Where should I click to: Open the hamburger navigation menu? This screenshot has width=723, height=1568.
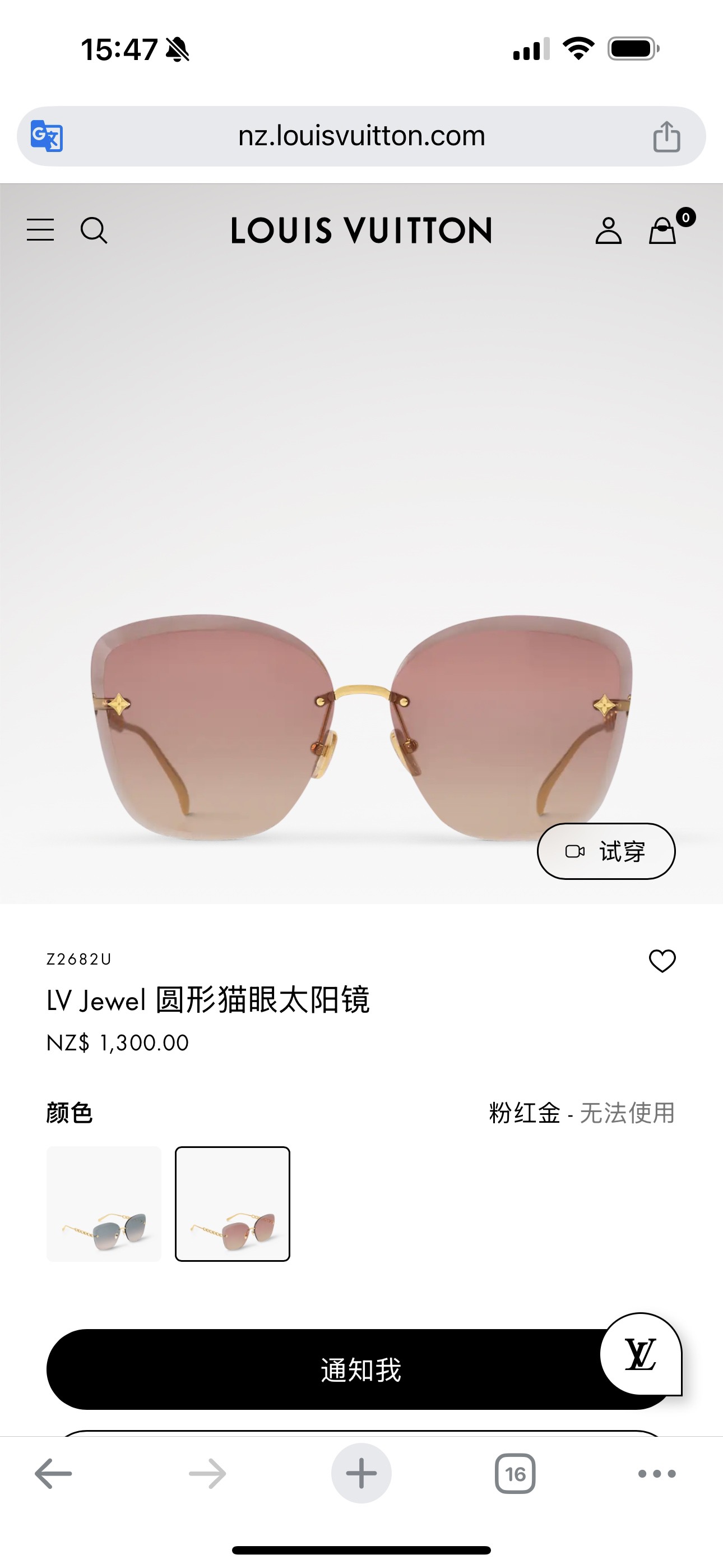(x=40, y=230)
